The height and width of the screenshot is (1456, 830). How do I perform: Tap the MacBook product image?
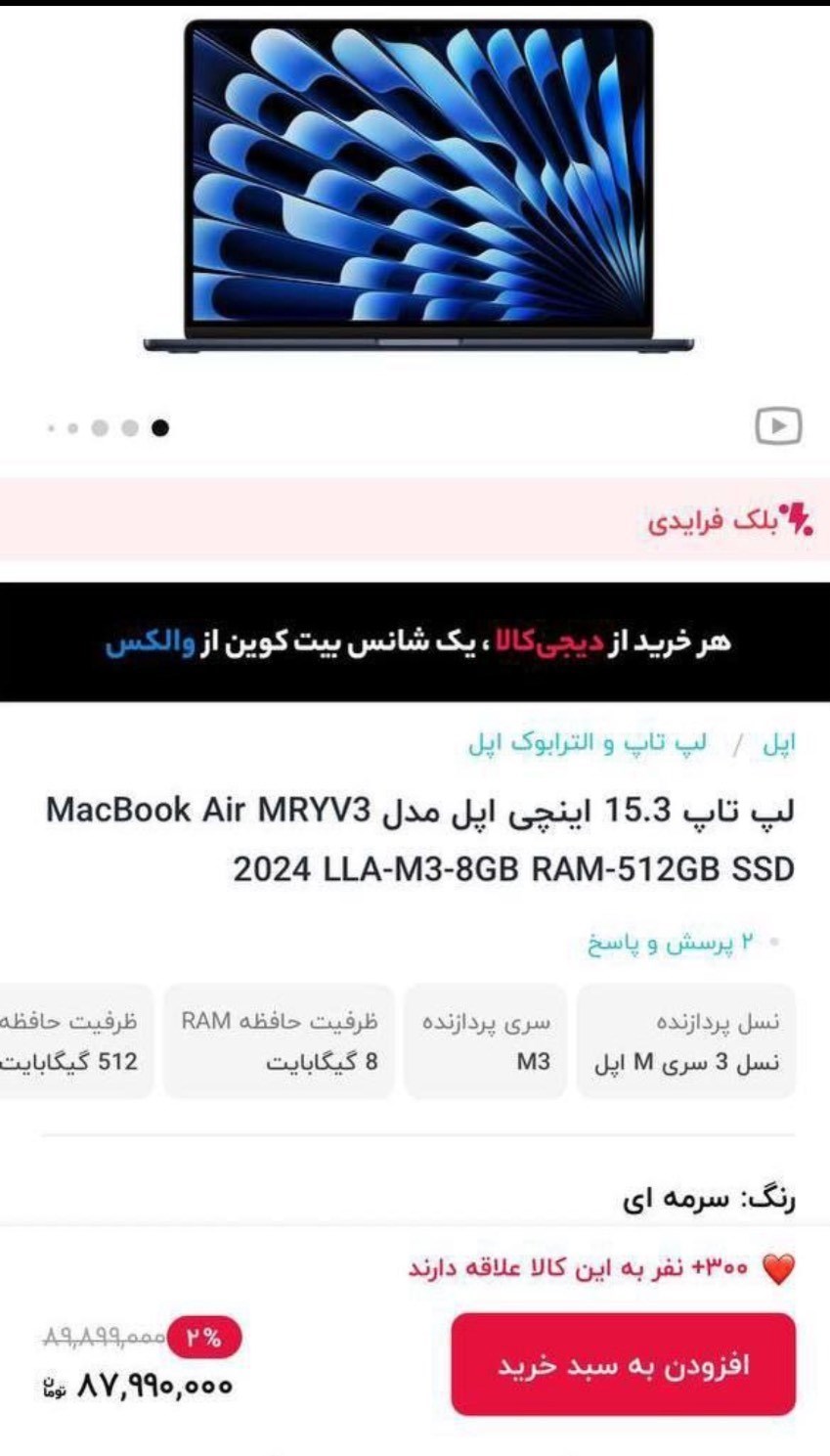point(418,186)
